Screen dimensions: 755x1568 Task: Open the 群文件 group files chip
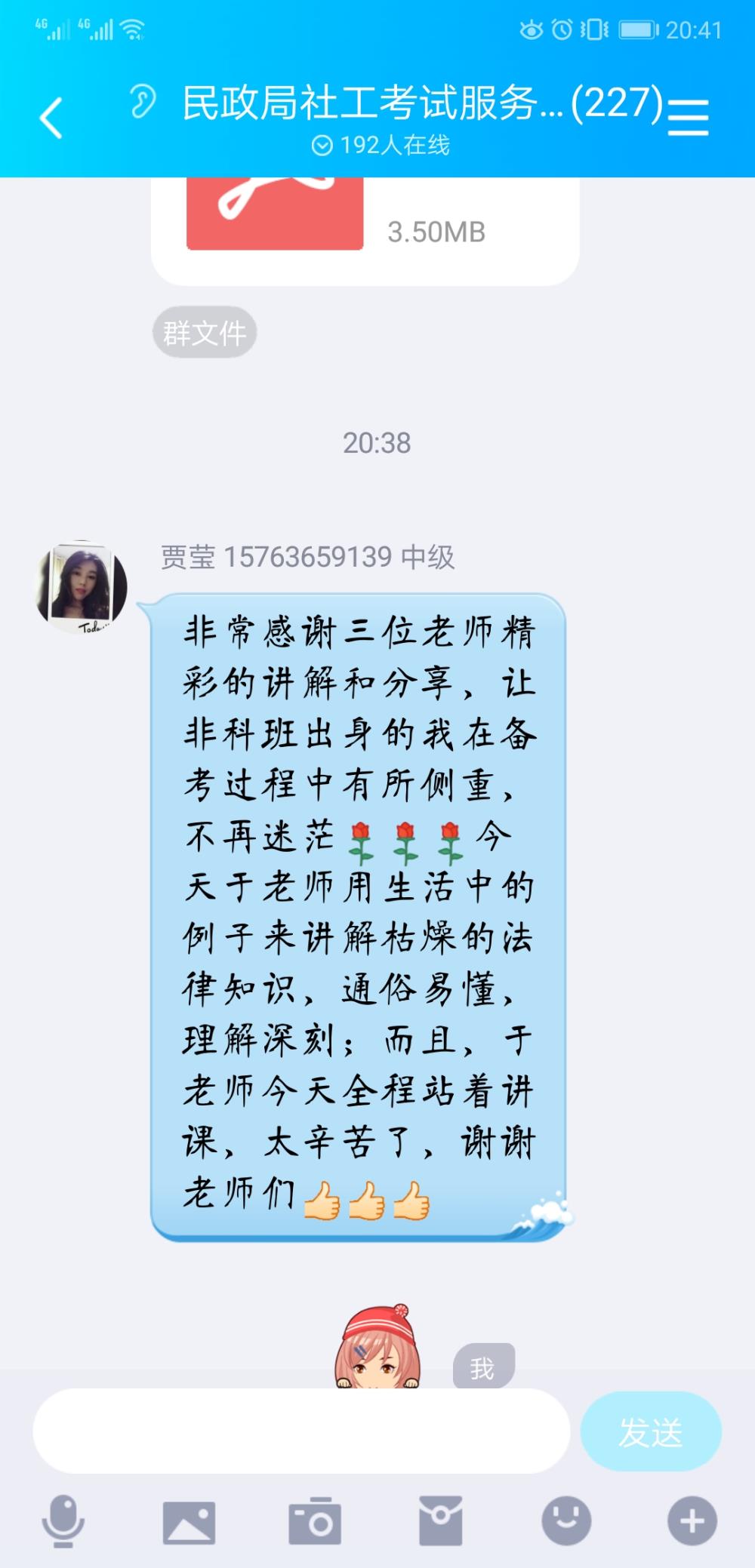pyautogui.click(x=205, y=332)
